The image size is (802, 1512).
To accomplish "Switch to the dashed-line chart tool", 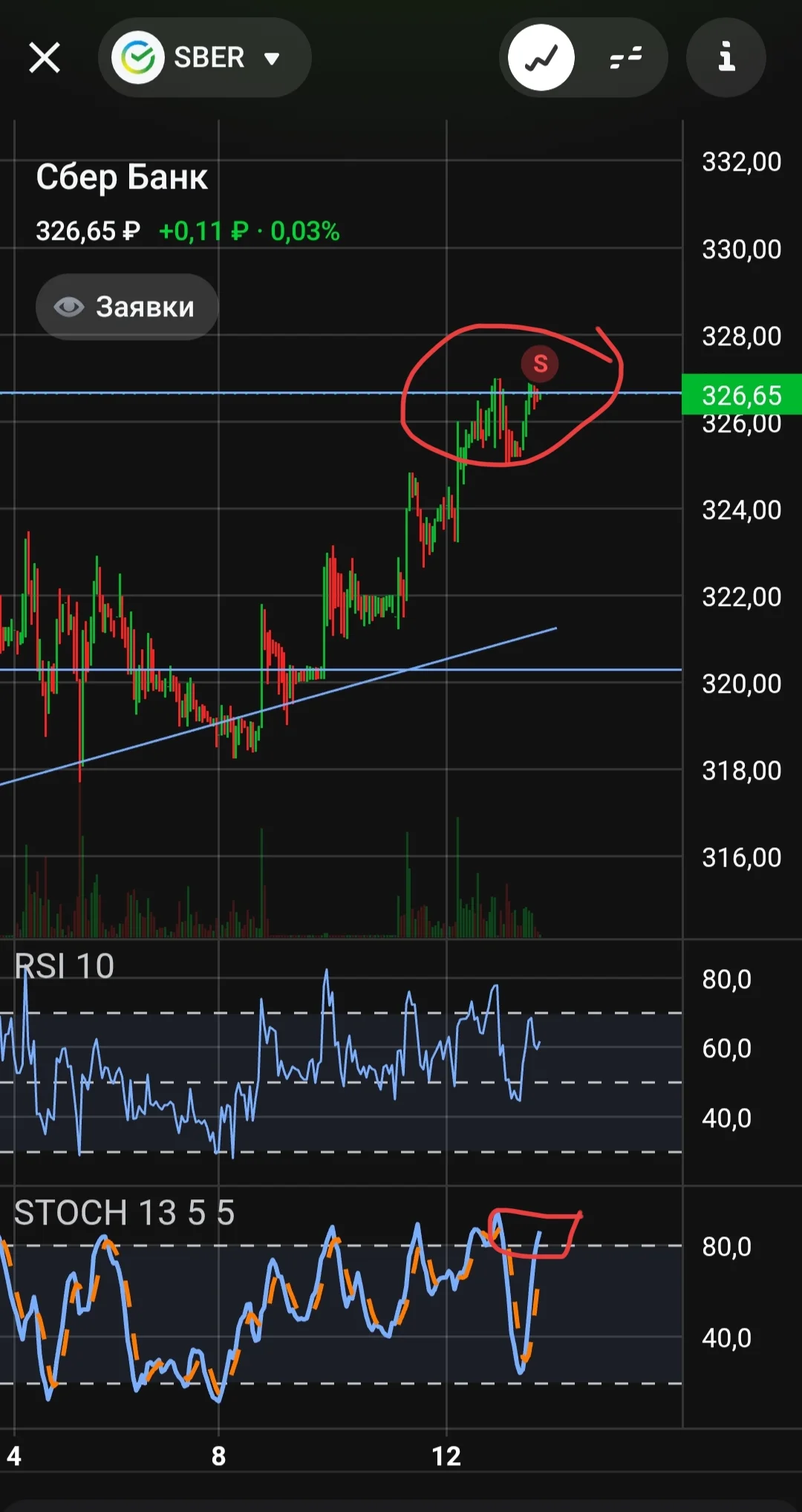I will click(x=625, y=57).
